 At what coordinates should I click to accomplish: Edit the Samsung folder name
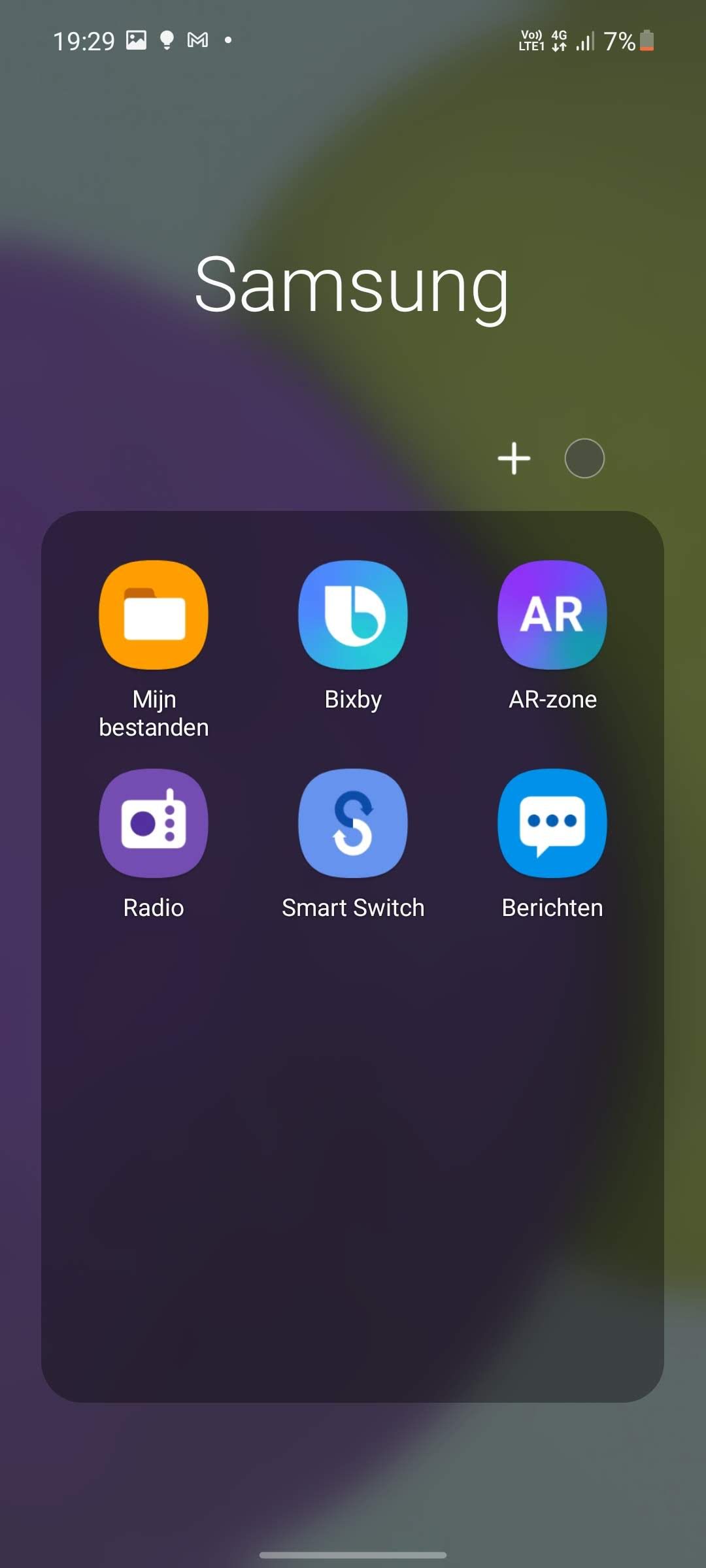[x=352, y=286]
